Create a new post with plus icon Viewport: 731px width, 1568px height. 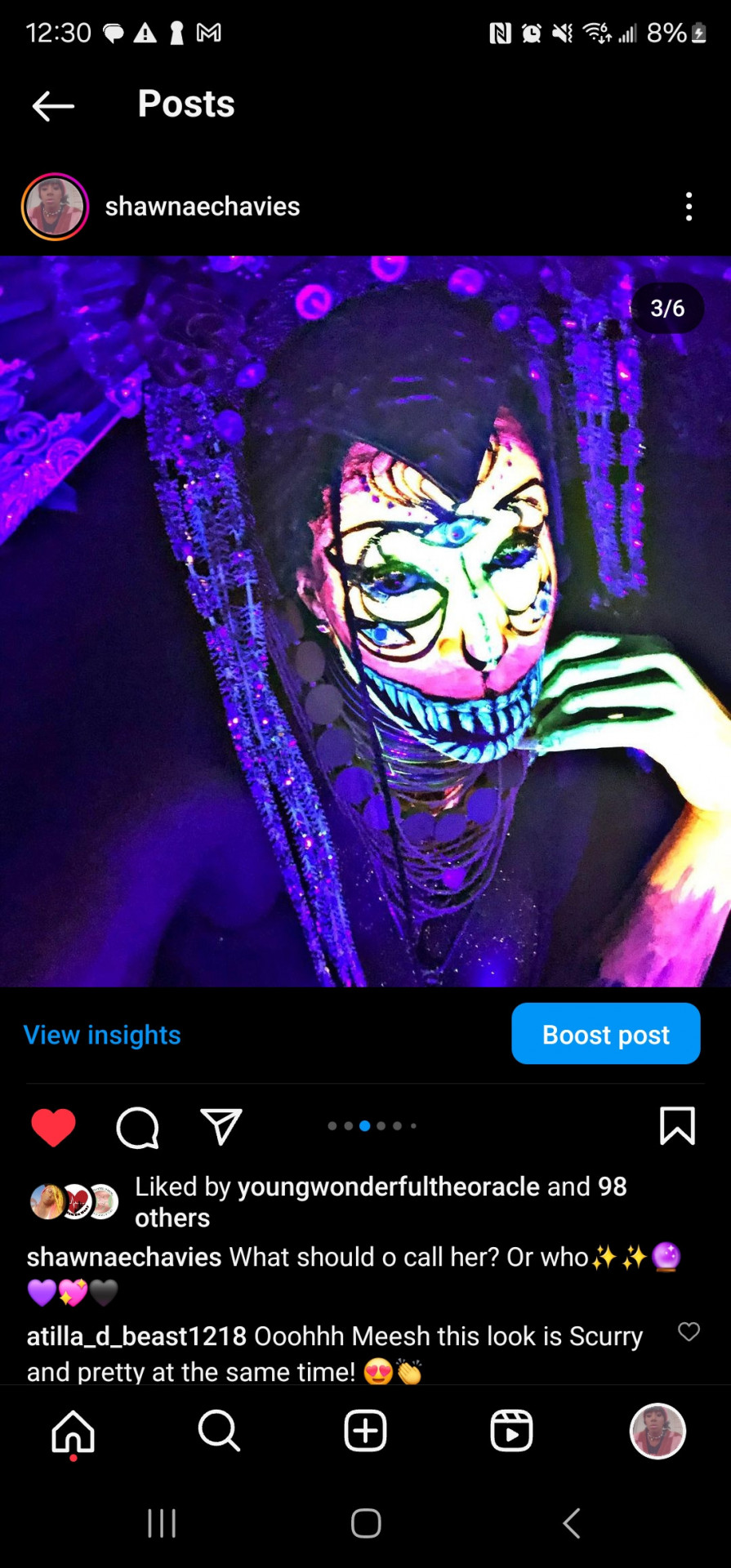(365, 1431)
